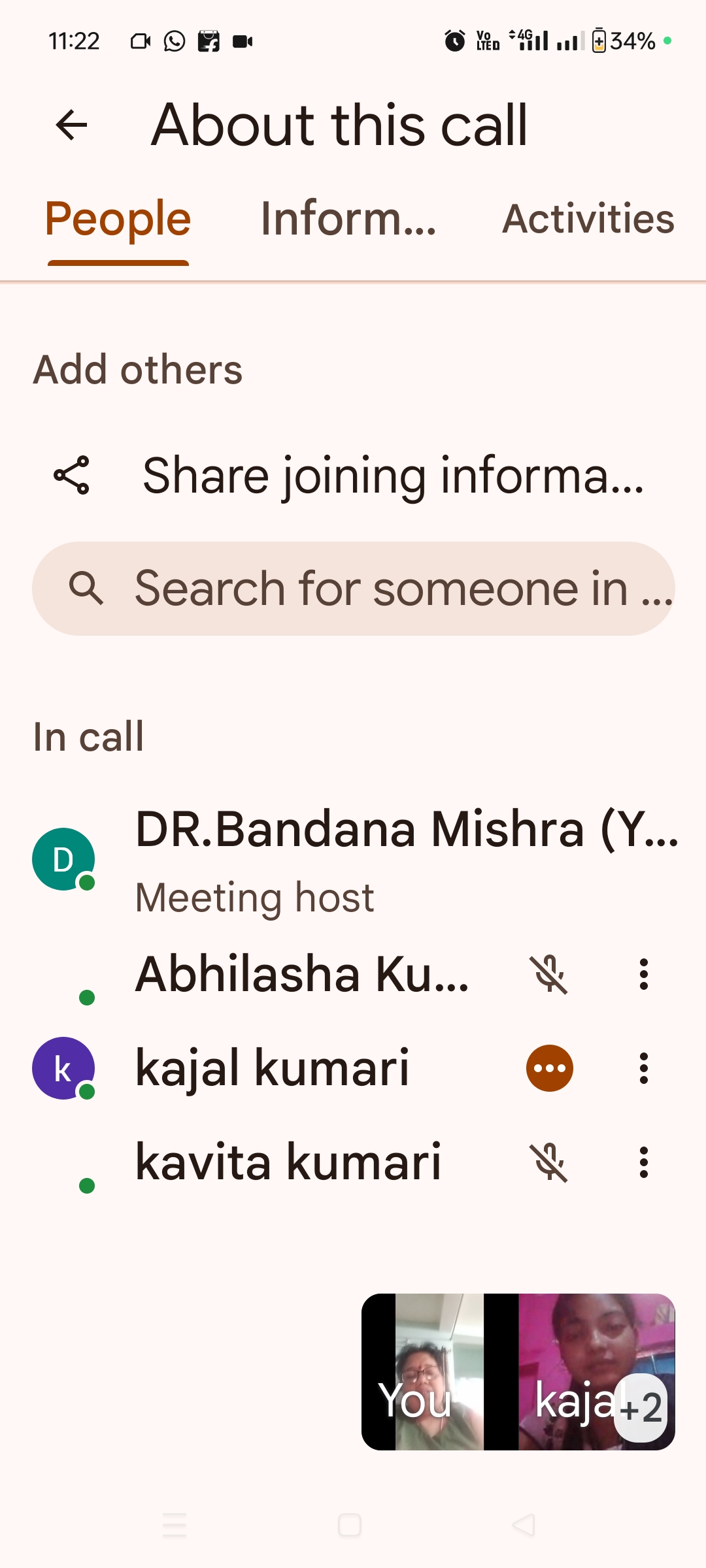Image resolution: width=706 pixels, height=1568 pixels.
Task: Mute Abhilasha Ku... with the mic icon
Action: pyautogui.click(x=550, y=974)
